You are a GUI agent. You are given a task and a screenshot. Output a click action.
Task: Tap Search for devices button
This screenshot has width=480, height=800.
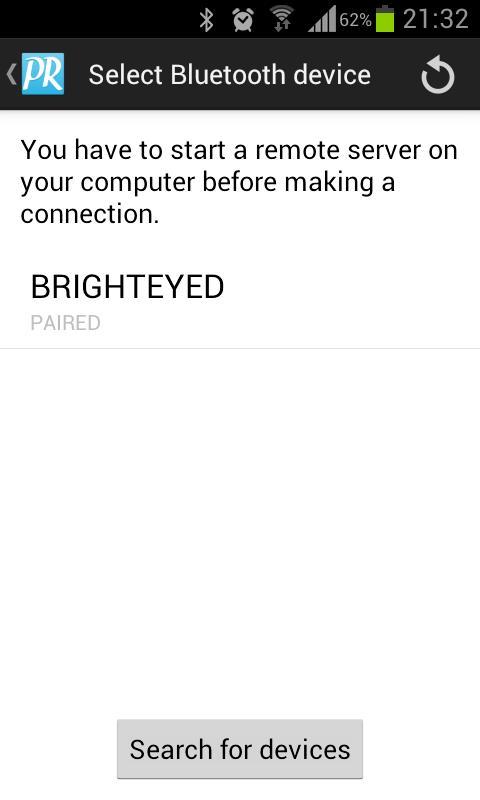click(x=240, y=749)
